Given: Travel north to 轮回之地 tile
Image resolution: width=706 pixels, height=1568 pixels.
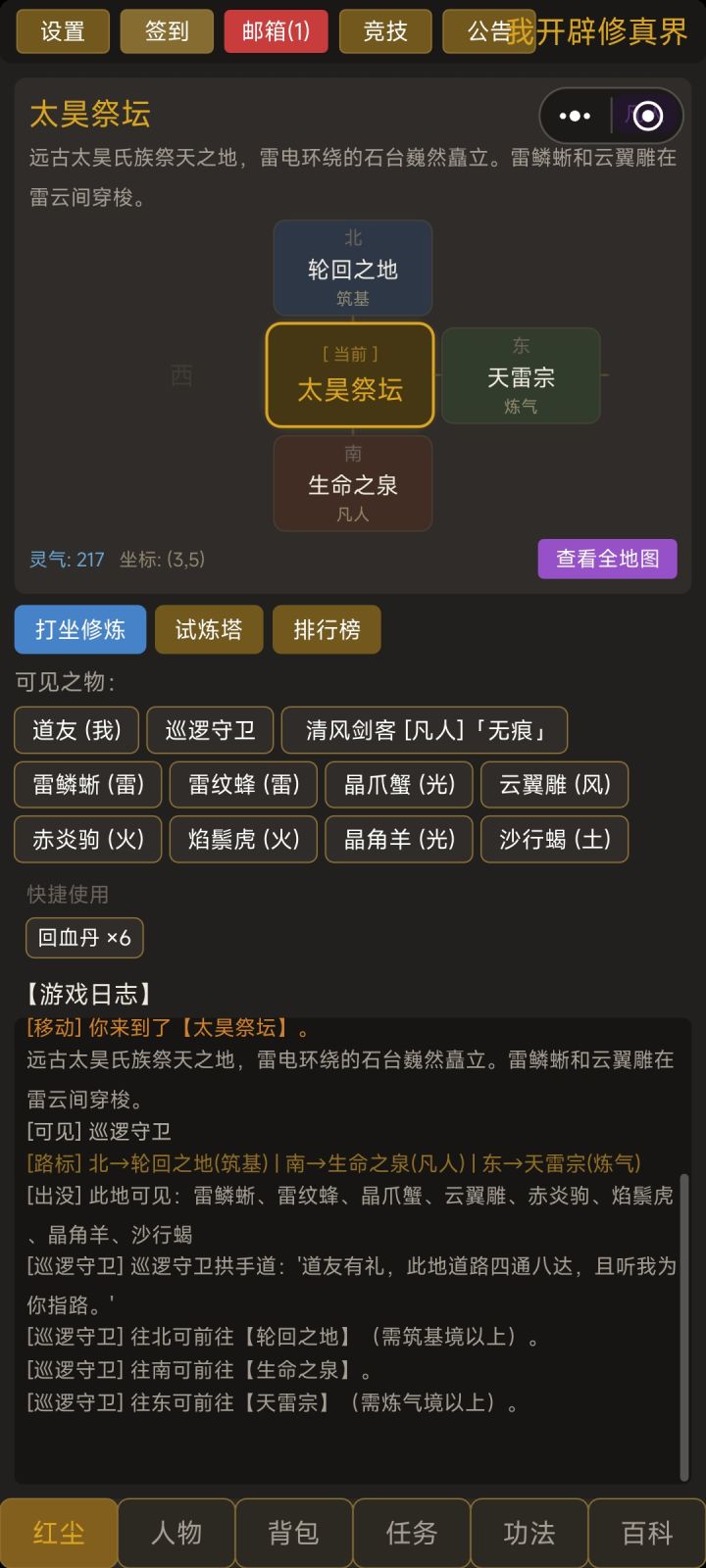Looking at the screenshot, I should 352,269.
